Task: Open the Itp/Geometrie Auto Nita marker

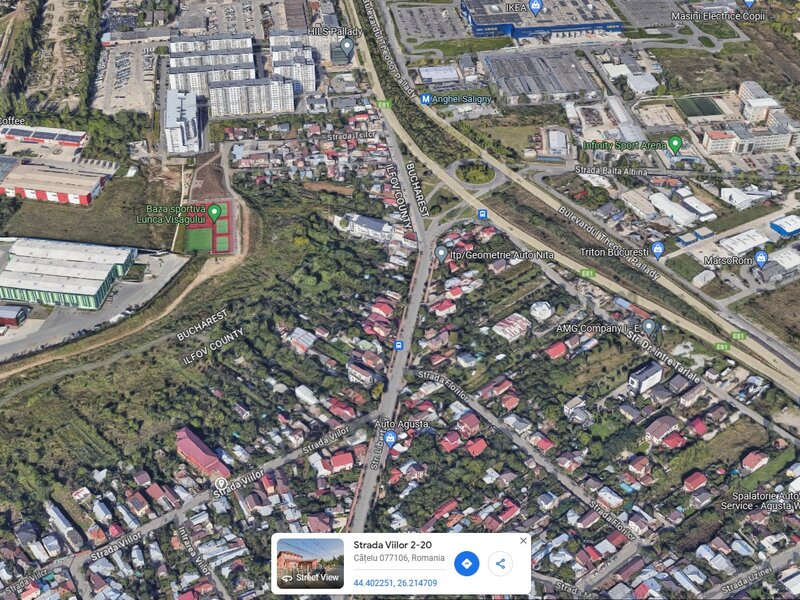Action: [441, 254]
